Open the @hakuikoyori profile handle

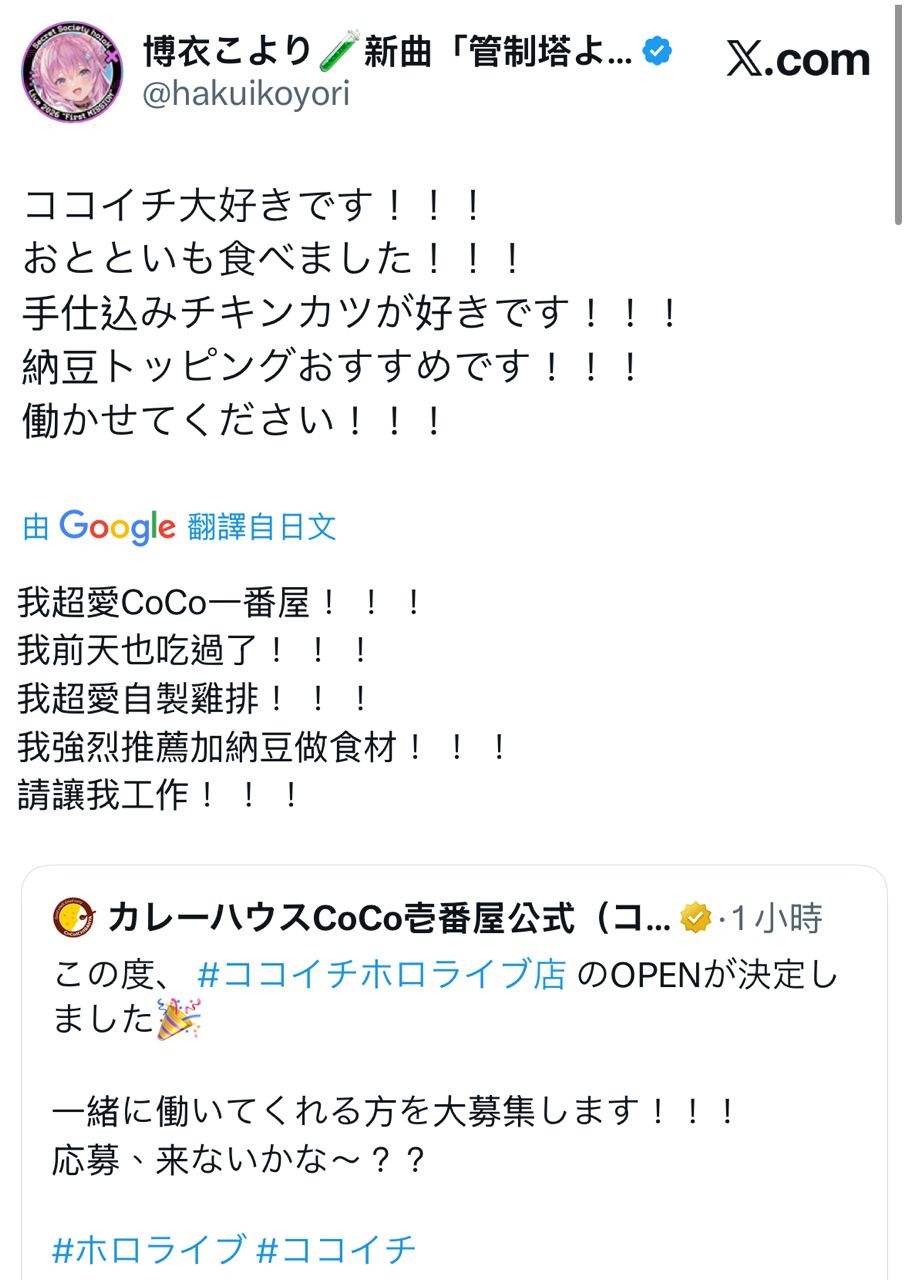pos(246,95)
